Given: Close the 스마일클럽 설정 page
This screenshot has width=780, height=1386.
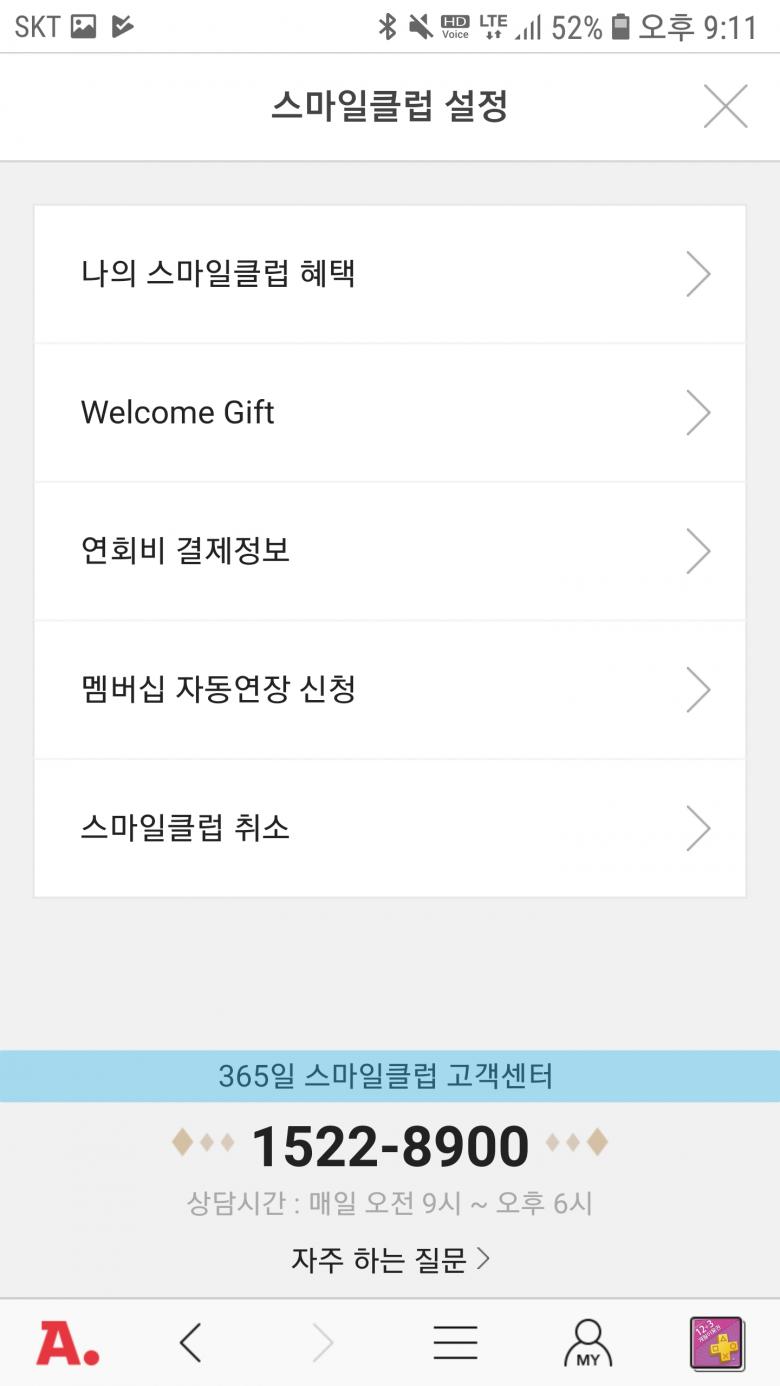Looking at the screenshot, I should pos(725,106).
